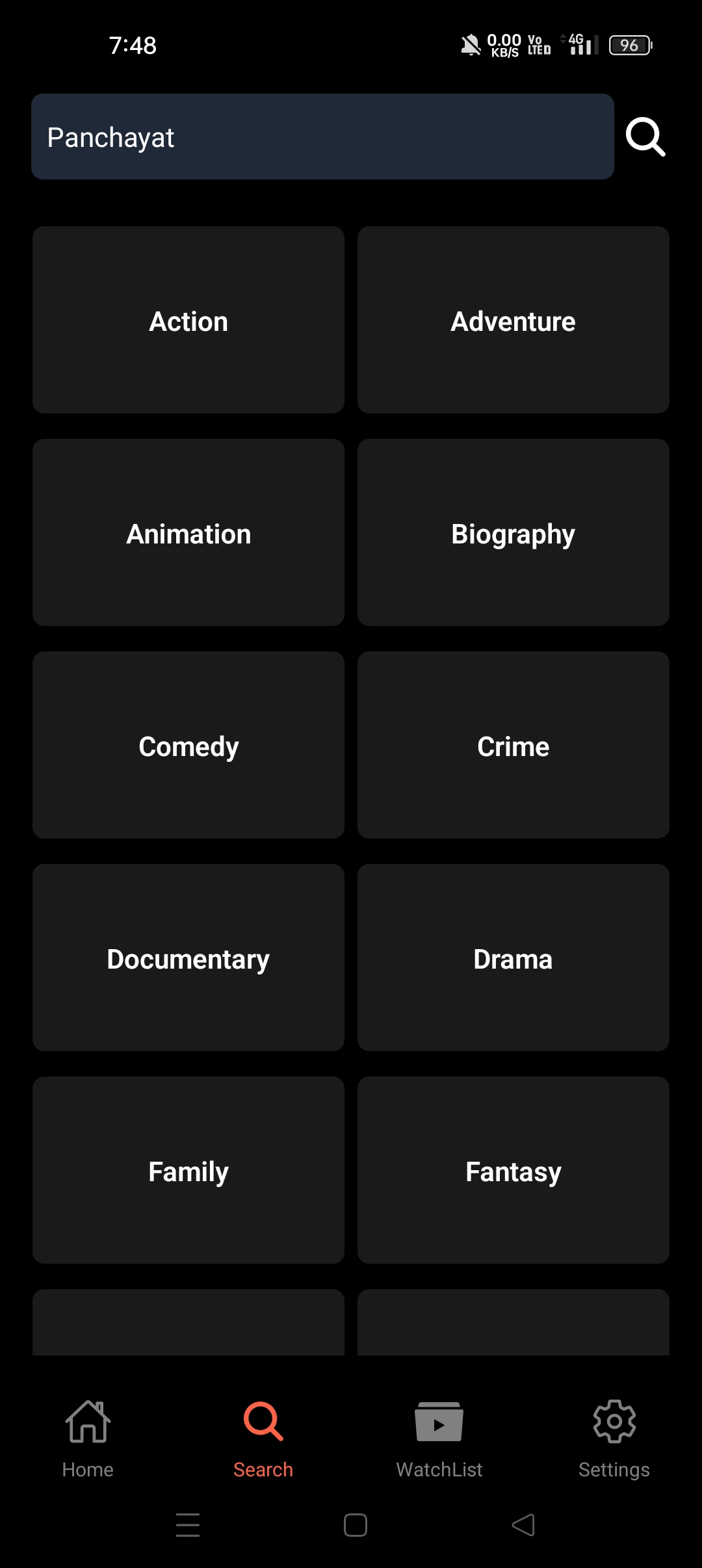Browse the Family genre

pos(188,1170)
